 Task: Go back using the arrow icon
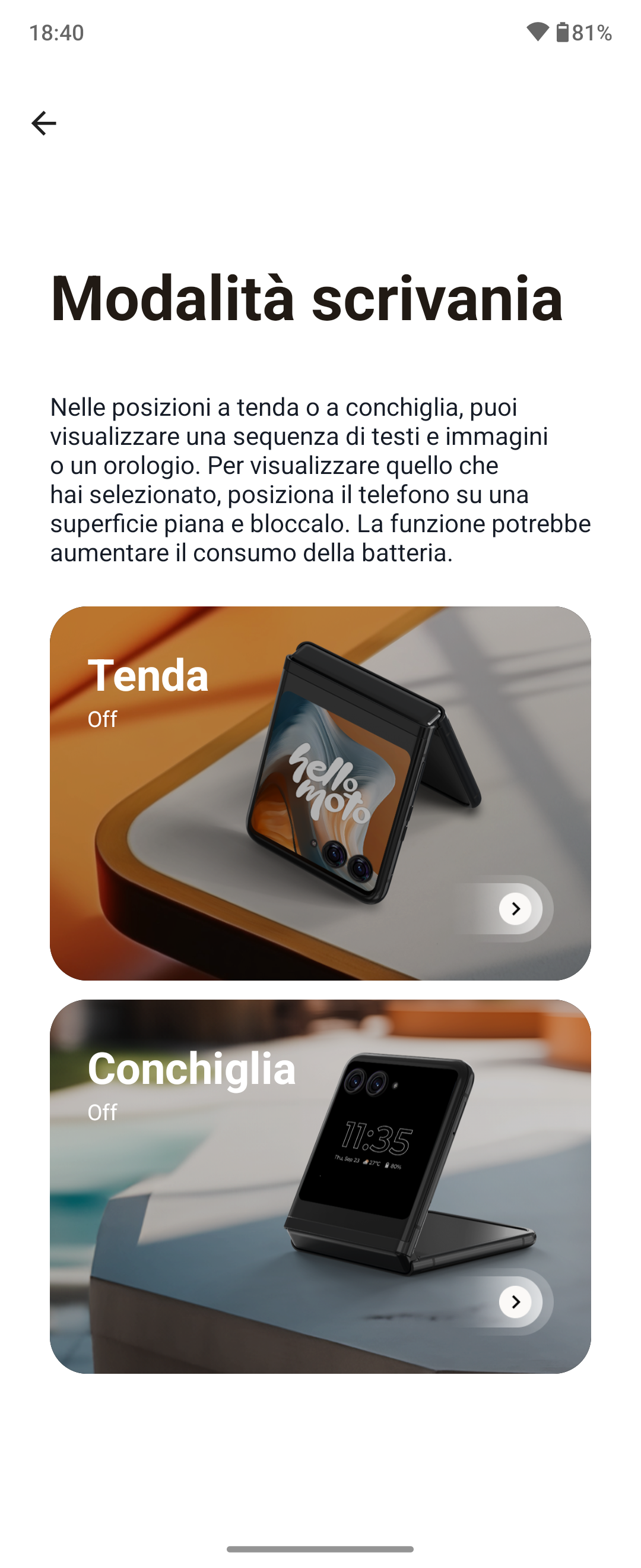[44, 124]
